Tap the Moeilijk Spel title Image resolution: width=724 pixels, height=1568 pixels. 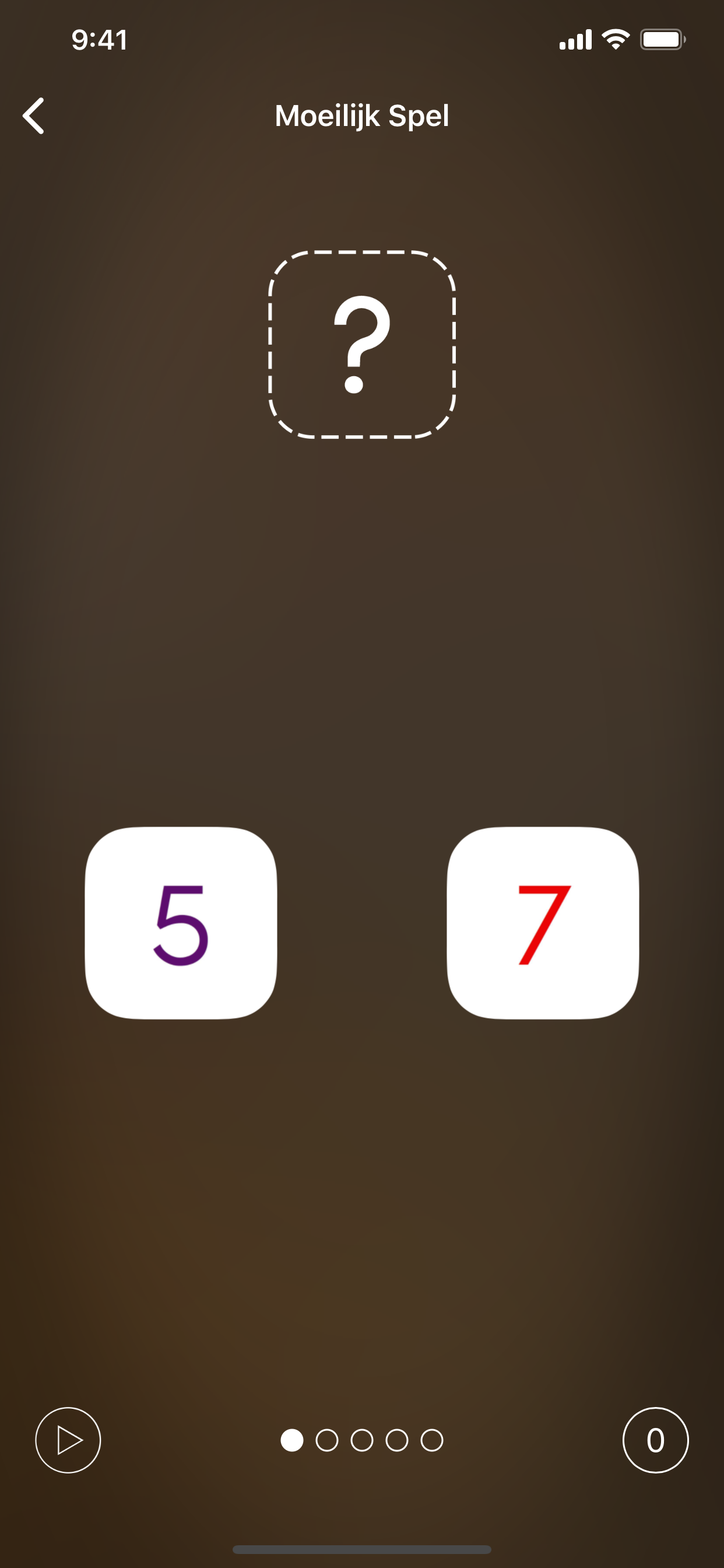[362, 116]
